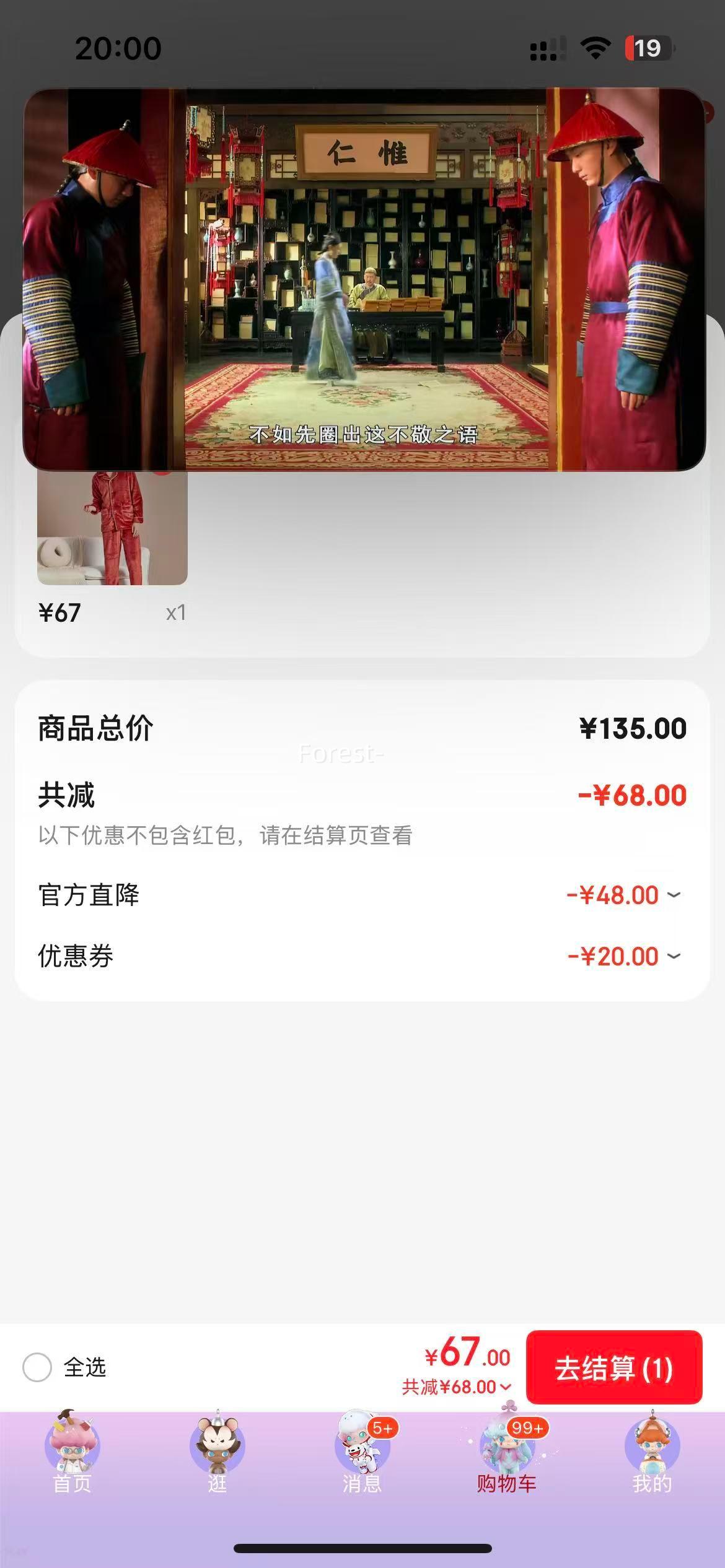Collapse the 共减¥68.00 summary by the total

tap(457, 1387)
